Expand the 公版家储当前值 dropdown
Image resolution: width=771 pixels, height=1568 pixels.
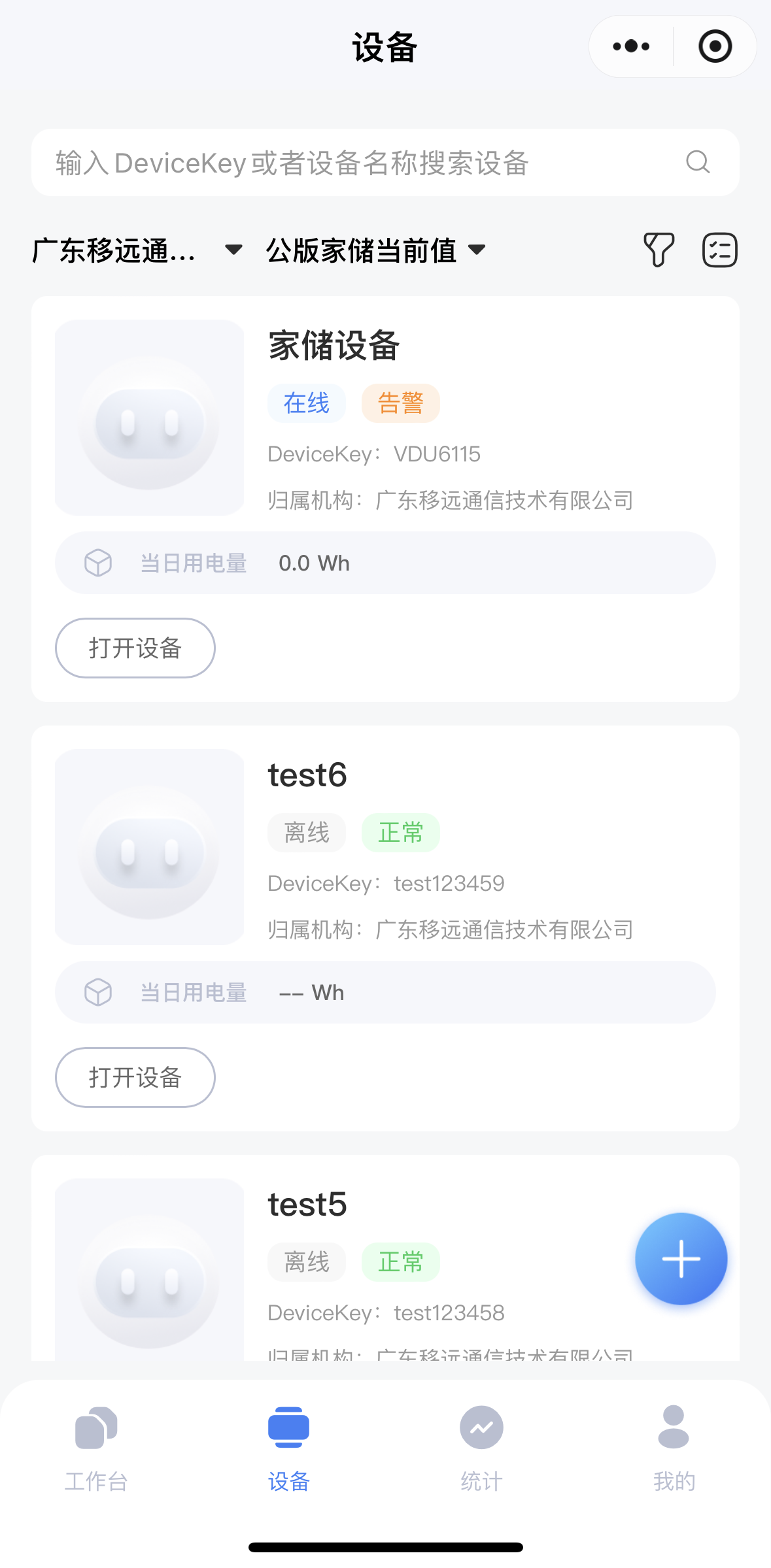click(x=375, y=250)
